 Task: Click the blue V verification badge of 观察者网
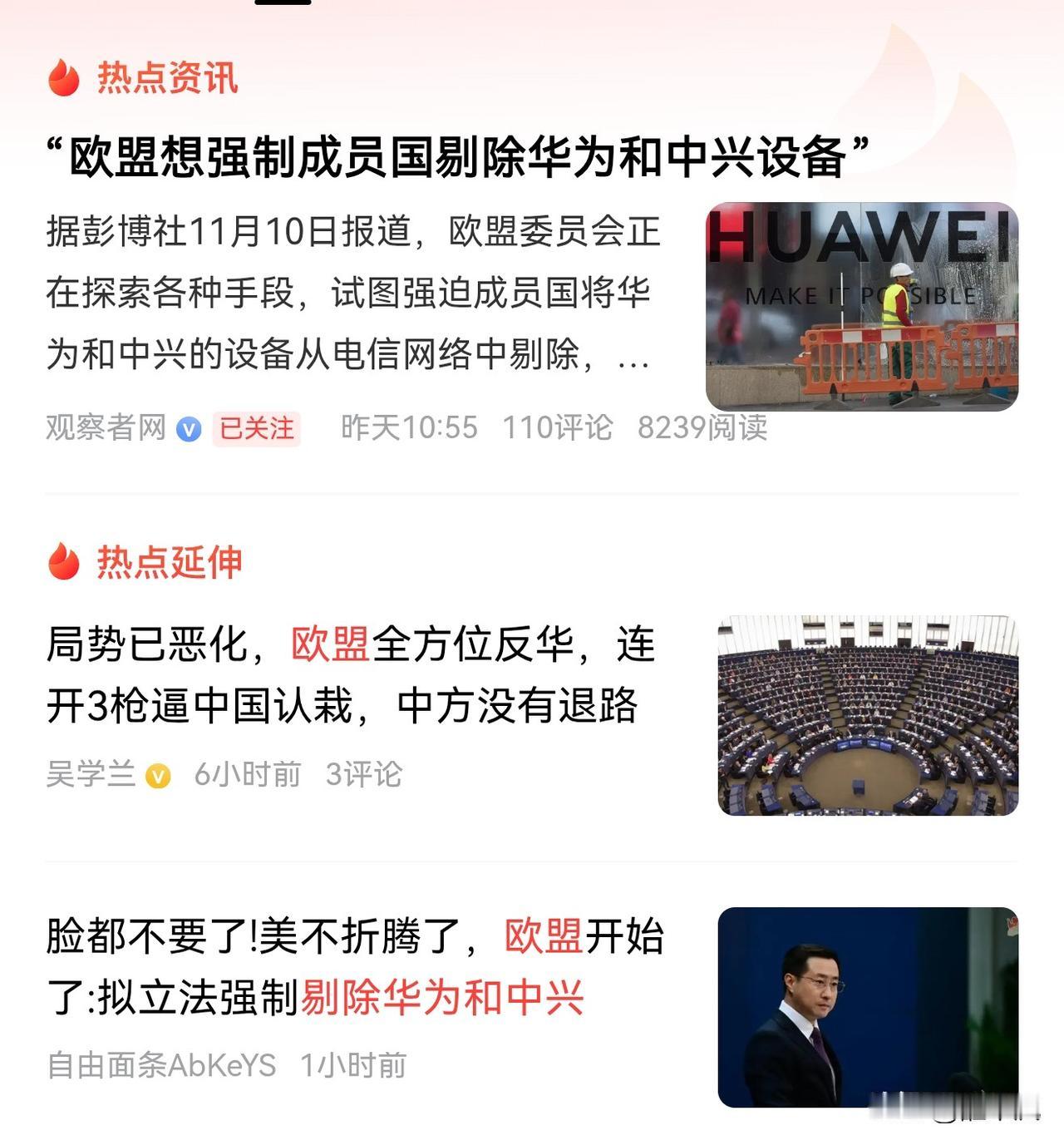tap(189, 427)
